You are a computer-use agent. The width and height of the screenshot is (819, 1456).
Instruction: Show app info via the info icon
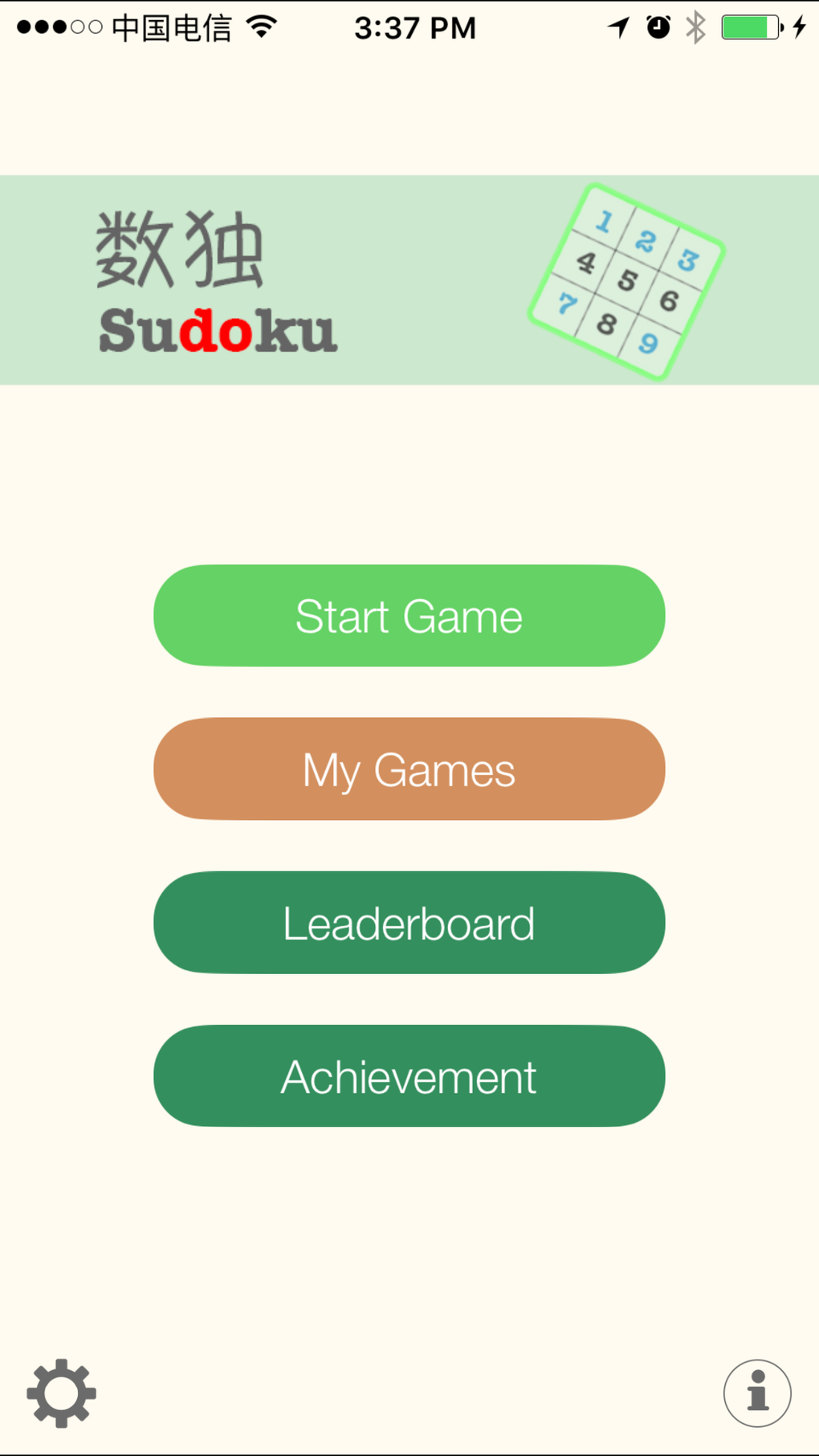pyautogui.click(x=757, y=1393)
